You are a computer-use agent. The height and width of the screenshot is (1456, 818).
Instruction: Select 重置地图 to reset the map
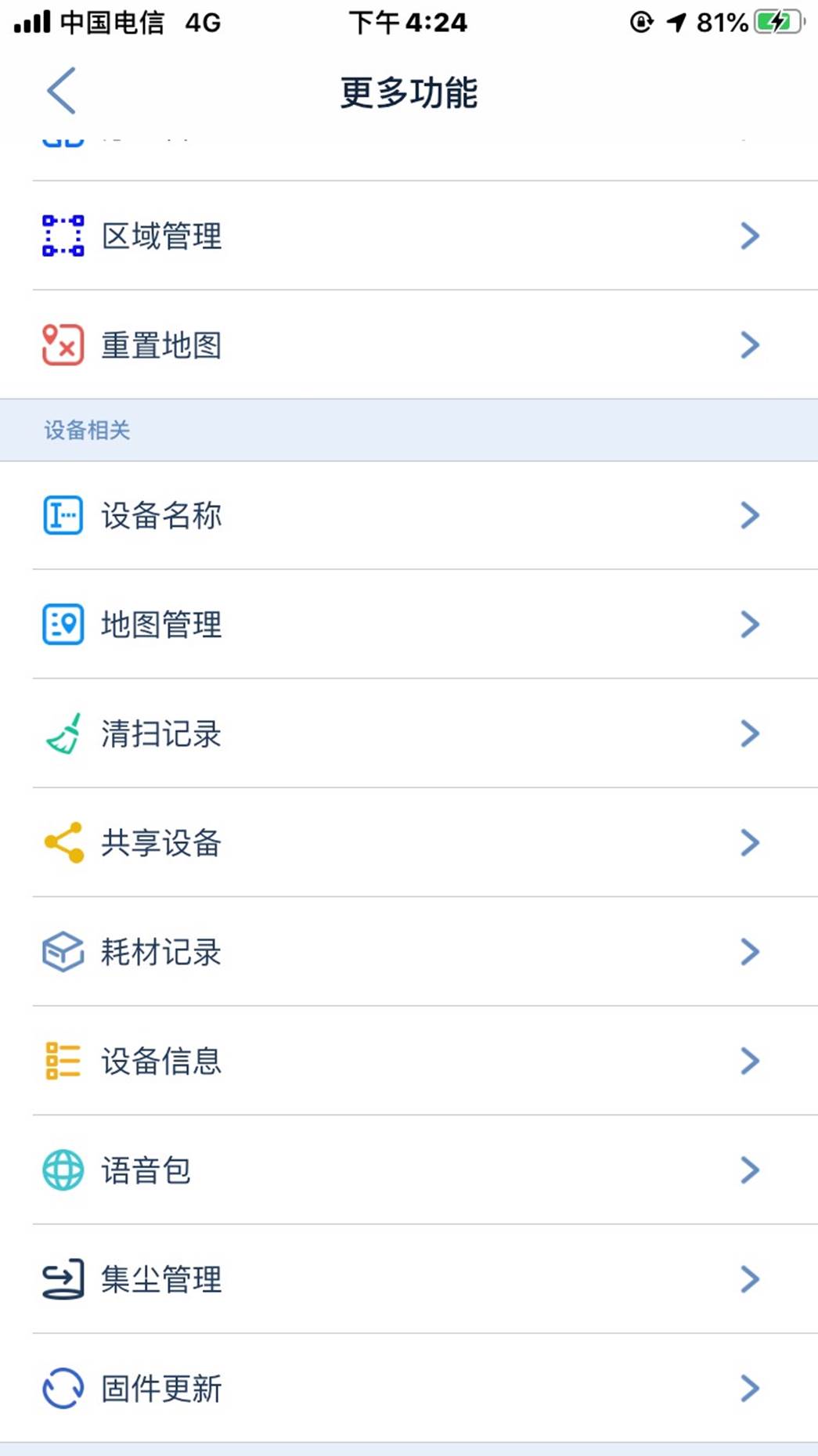point(409,345)
